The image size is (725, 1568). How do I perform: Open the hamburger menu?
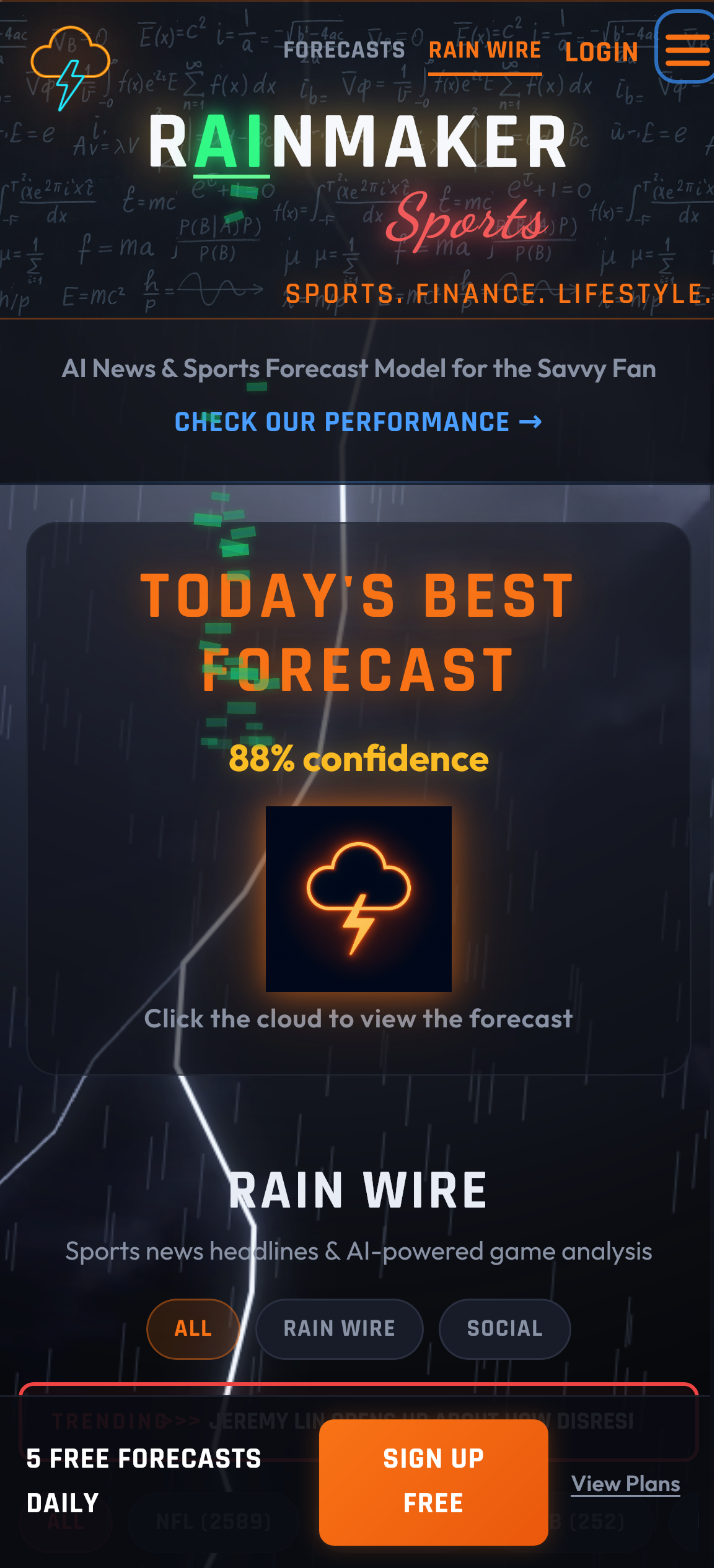(687, 48)
